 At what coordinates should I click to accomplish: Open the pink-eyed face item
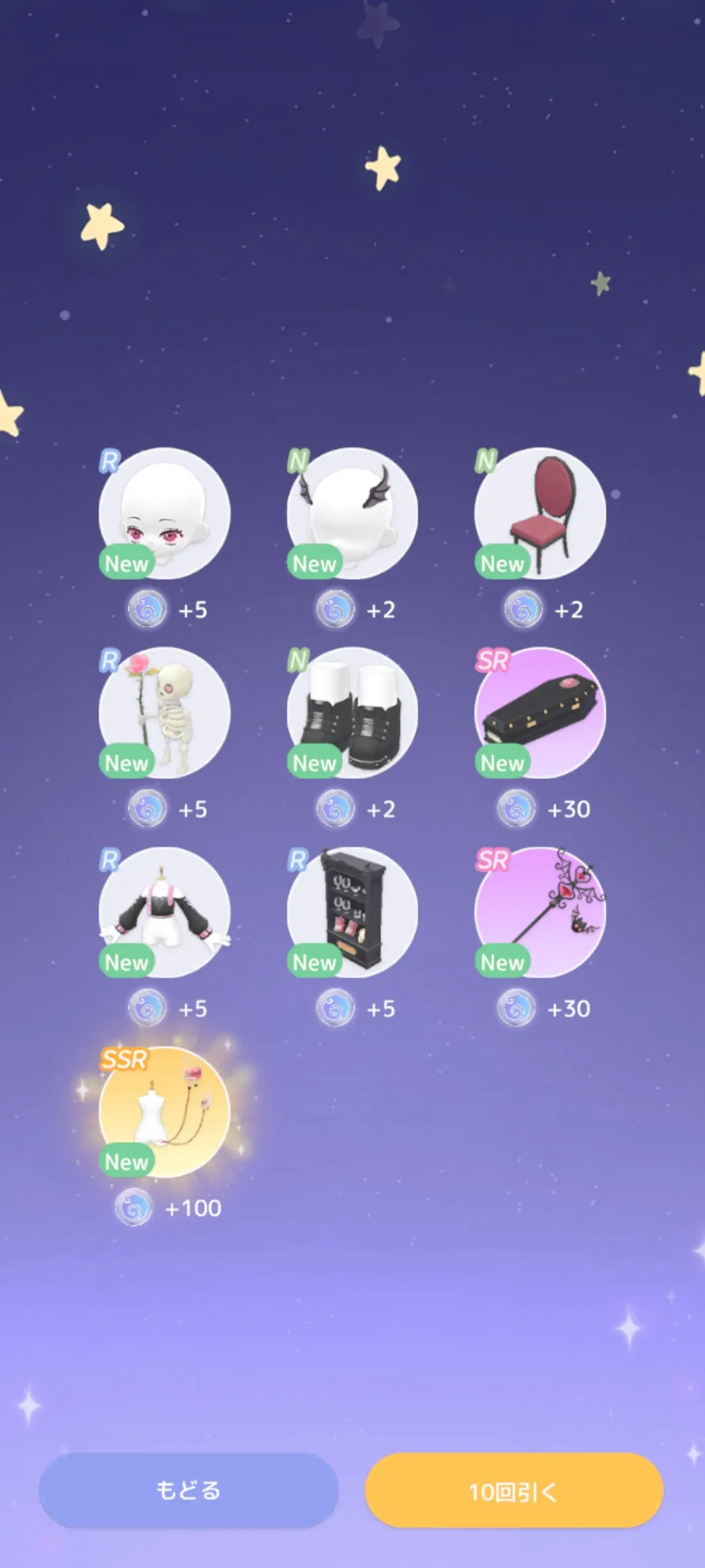164,513
